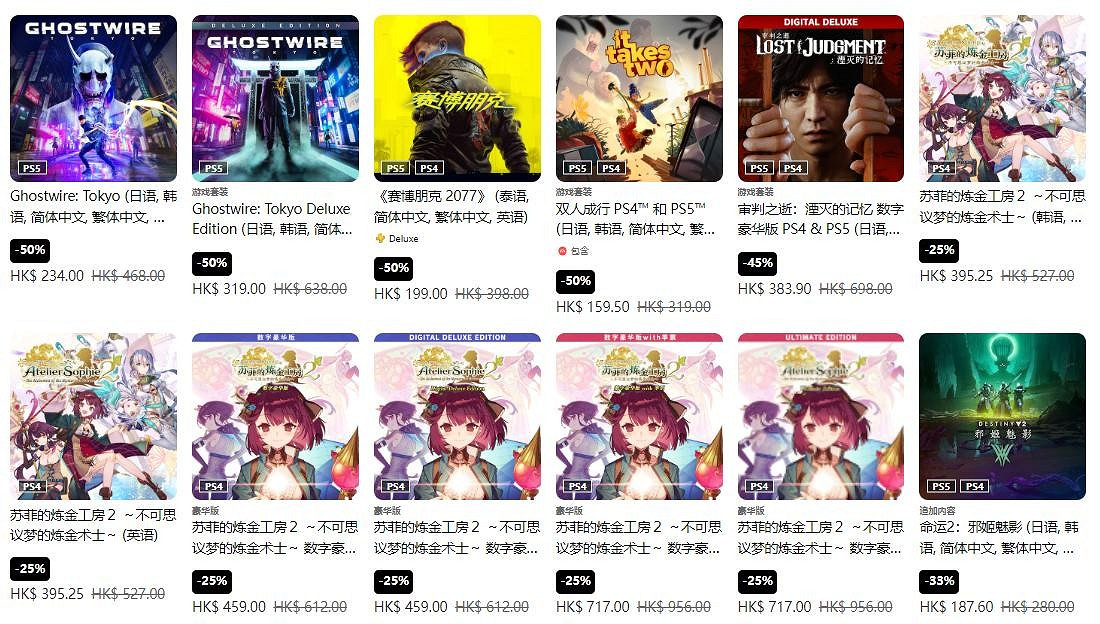The image size is (1100, 624).
Task: Open 双人成行 PS4 和 PS5 product card
Action: (639, 98)
